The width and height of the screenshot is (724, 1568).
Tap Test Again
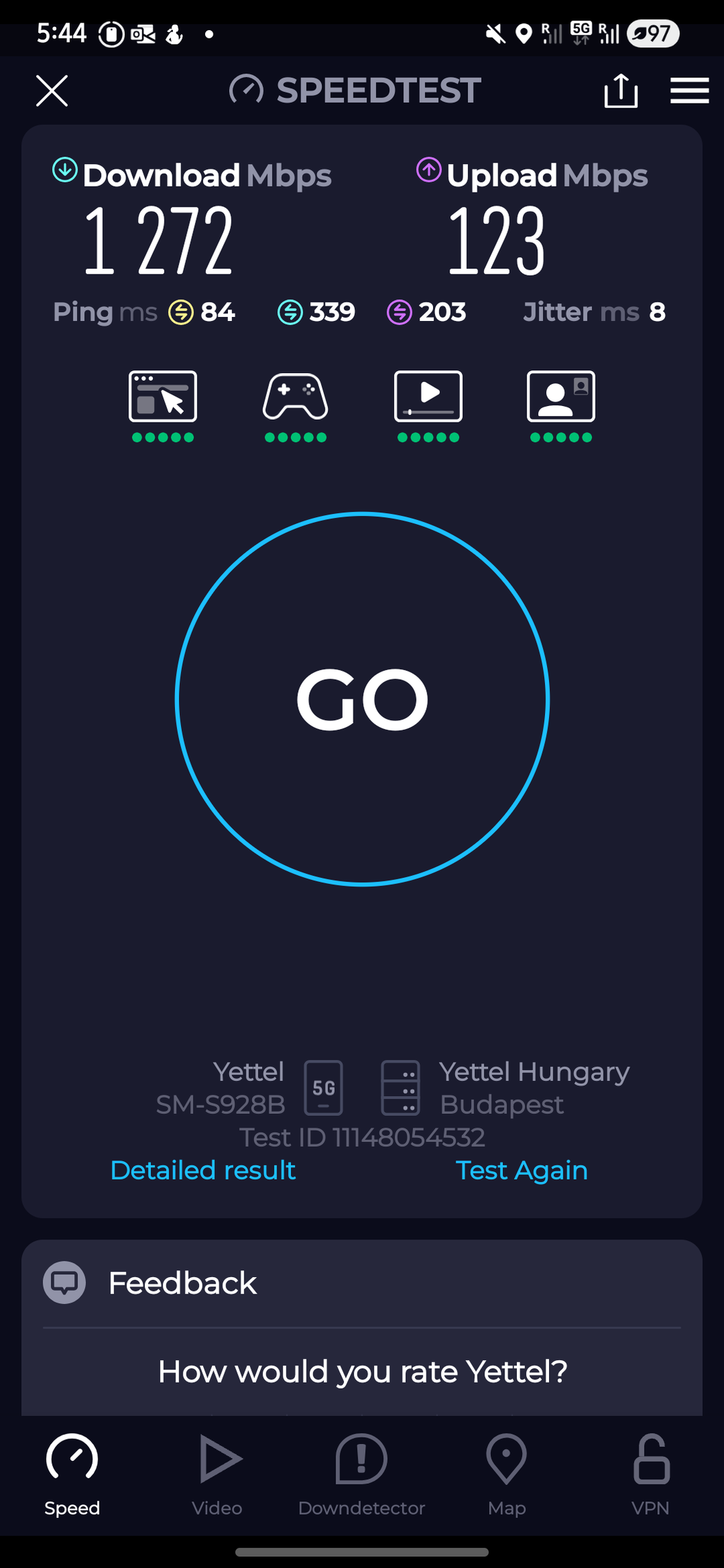(x=522, y=1170)
